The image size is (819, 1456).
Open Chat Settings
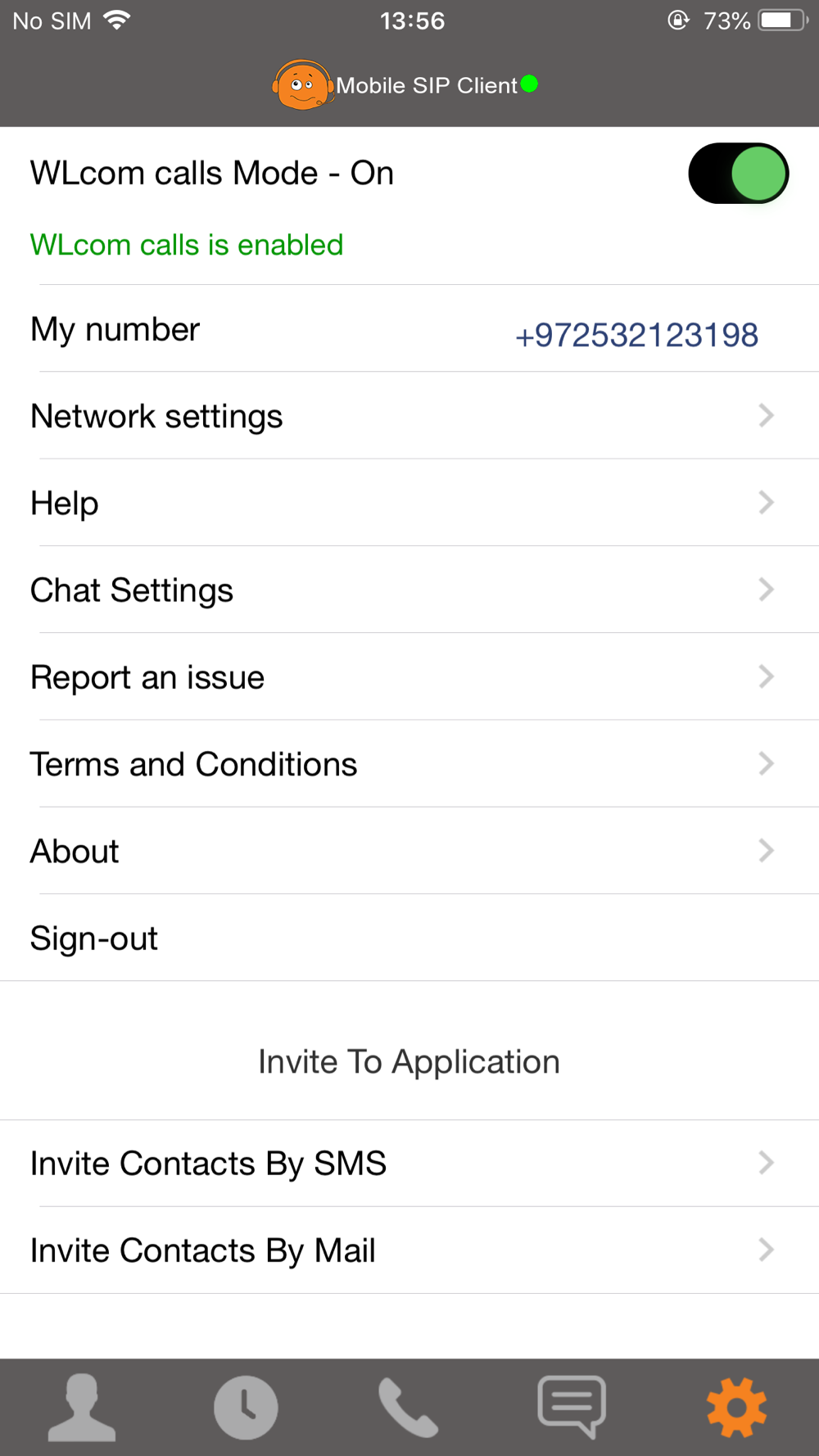tap(409, 590)
